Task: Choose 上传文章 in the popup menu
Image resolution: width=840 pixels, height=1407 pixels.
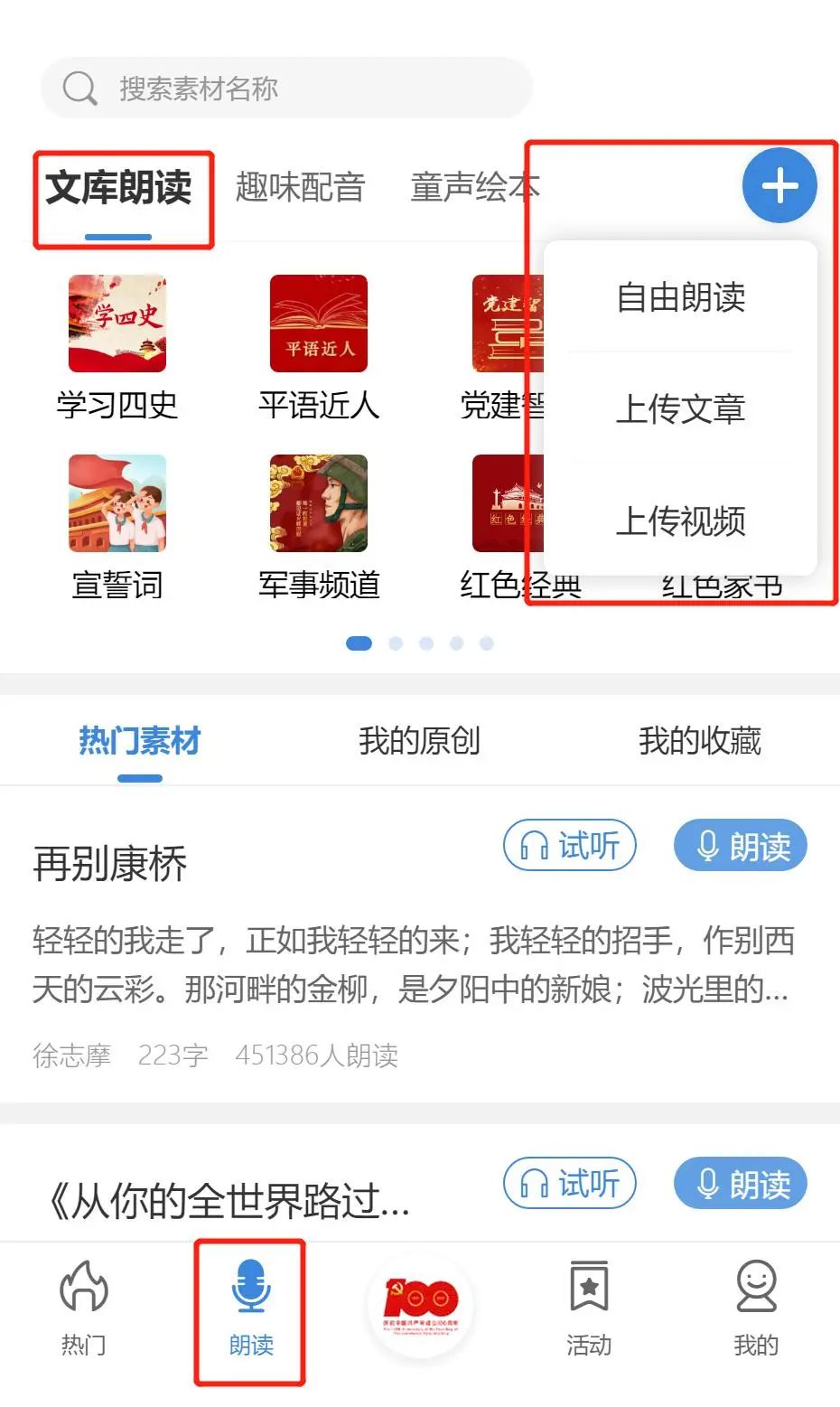Action: point(680,408)
